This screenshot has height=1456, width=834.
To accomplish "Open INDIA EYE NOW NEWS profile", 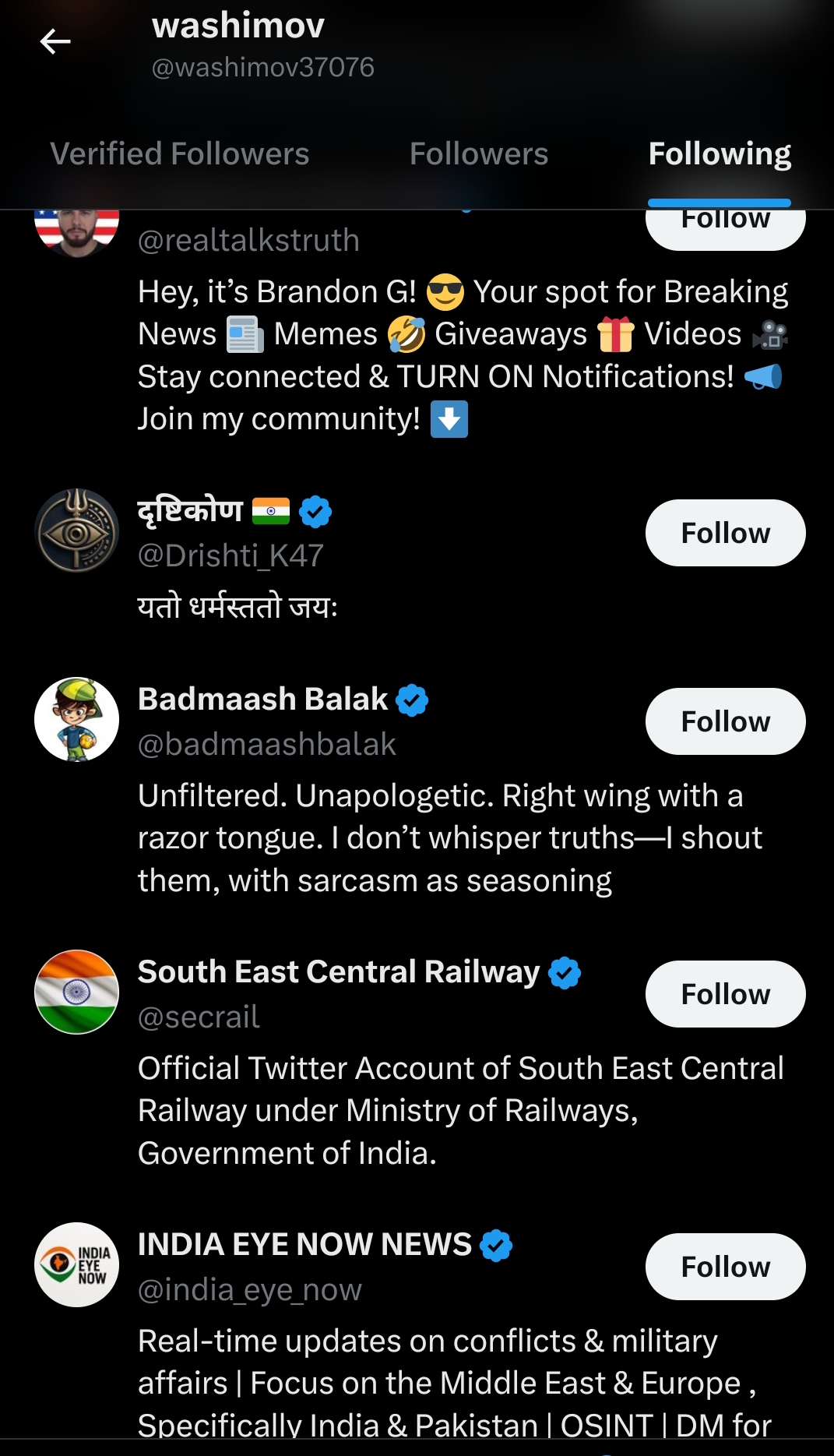I will tap(304, 1245).
